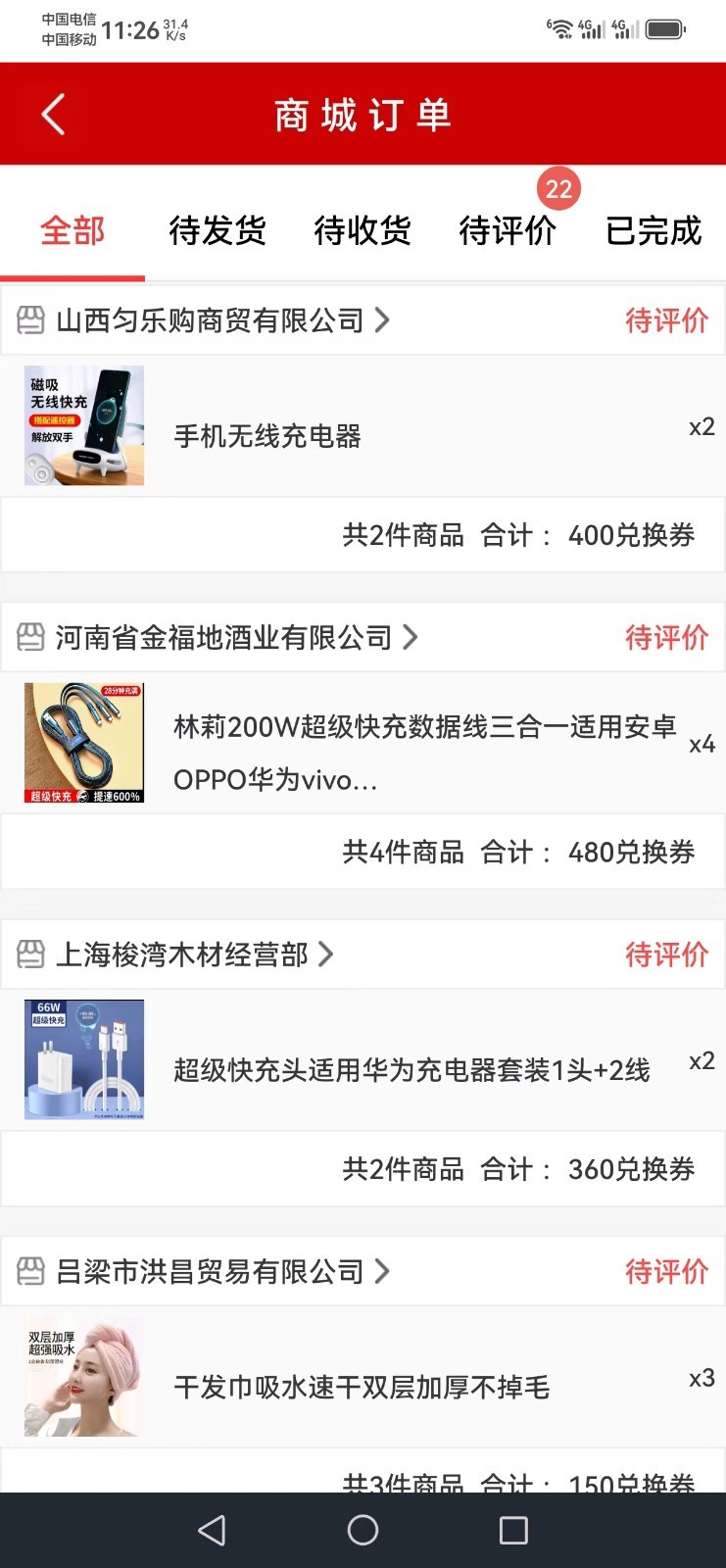Open the 超级快充头适用华为充电器套装 order
The width and height of the screenshot is (726, 1568).
411,1070
